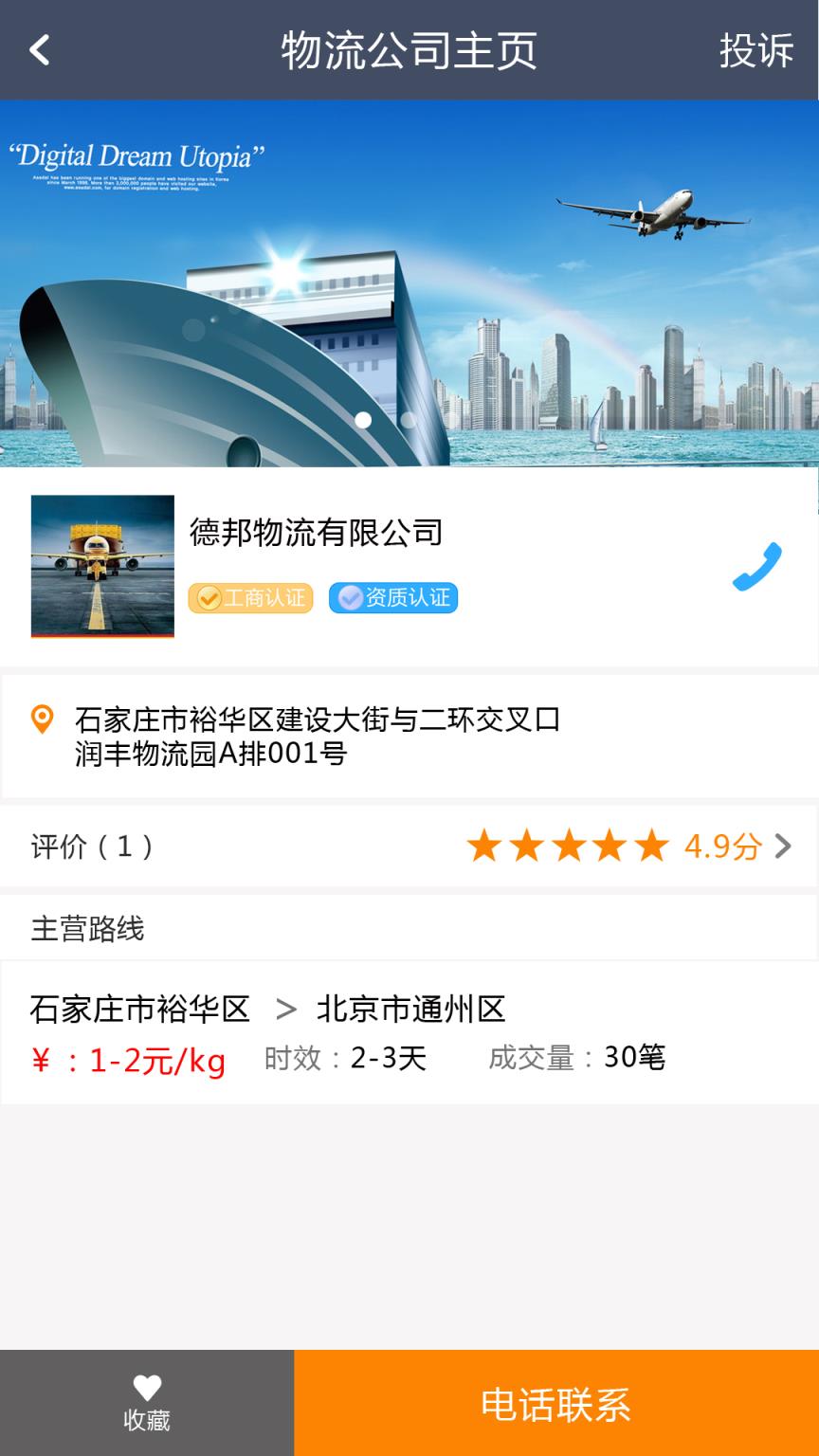Viewport: 819px width, 1456px height.
Task: Tap the first star in the rating row
Action: tap(486, 846)
